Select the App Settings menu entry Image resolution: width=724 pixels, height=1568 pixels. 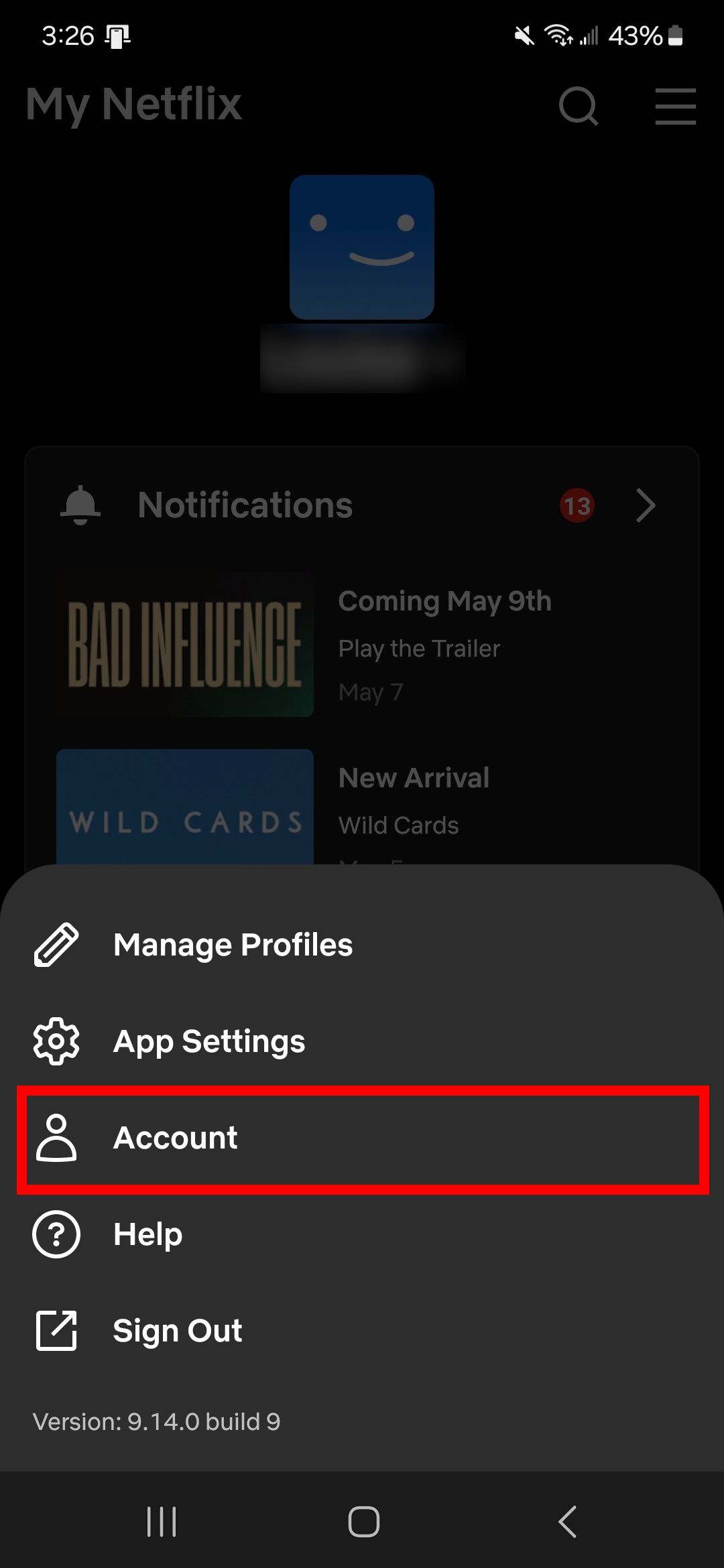[209, 1042]
